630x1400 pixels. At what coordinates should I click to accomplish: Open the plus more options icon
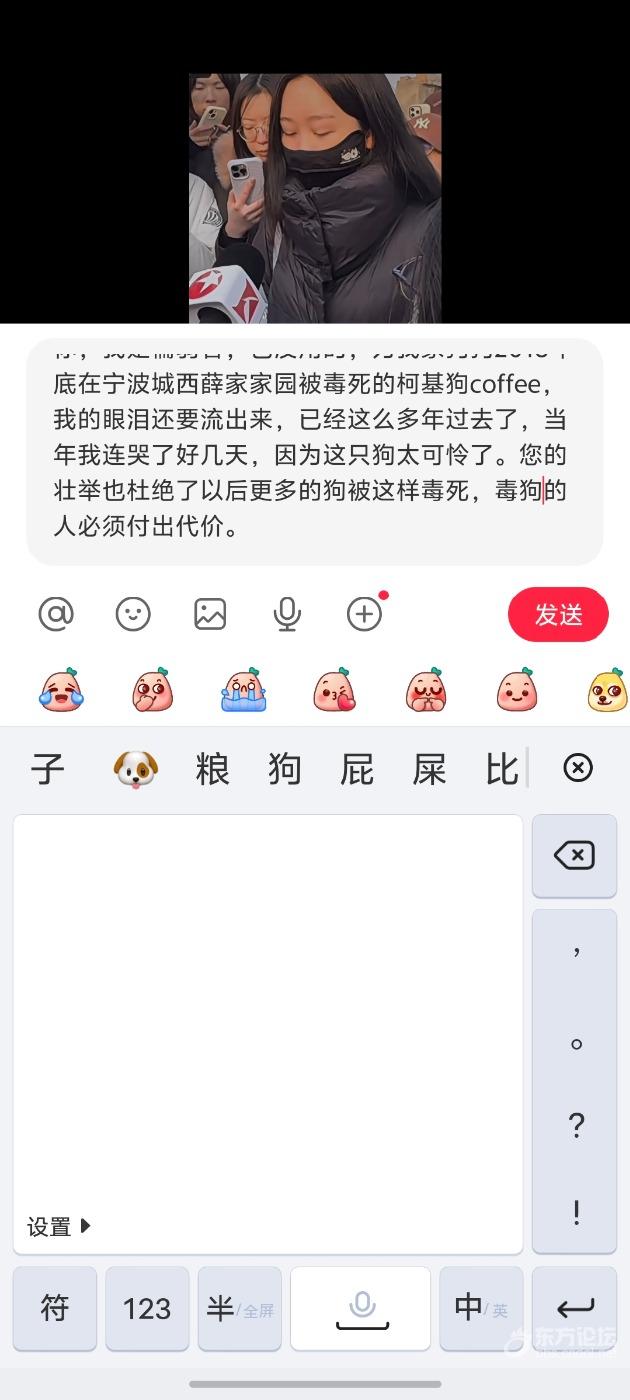tap(364, 614)
